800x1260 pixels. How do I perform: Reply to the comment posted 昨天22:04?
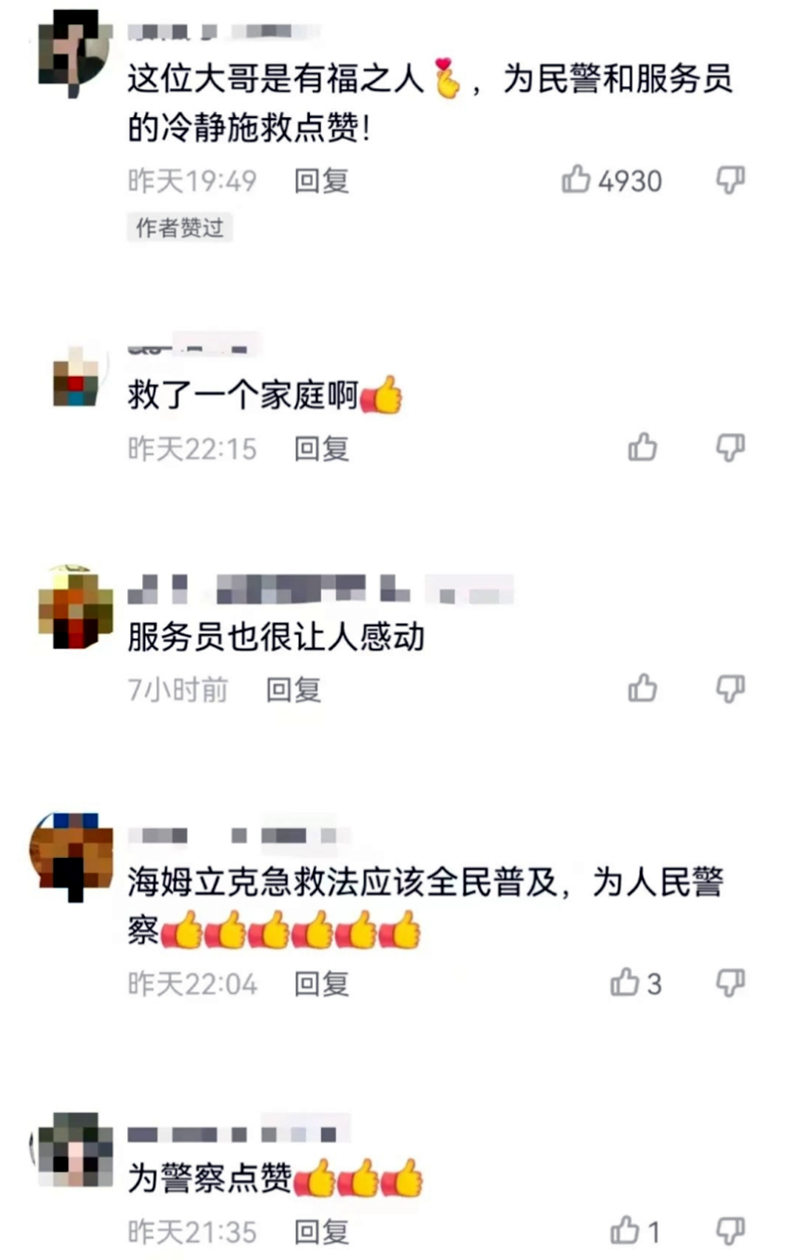(x=321, y=985)
